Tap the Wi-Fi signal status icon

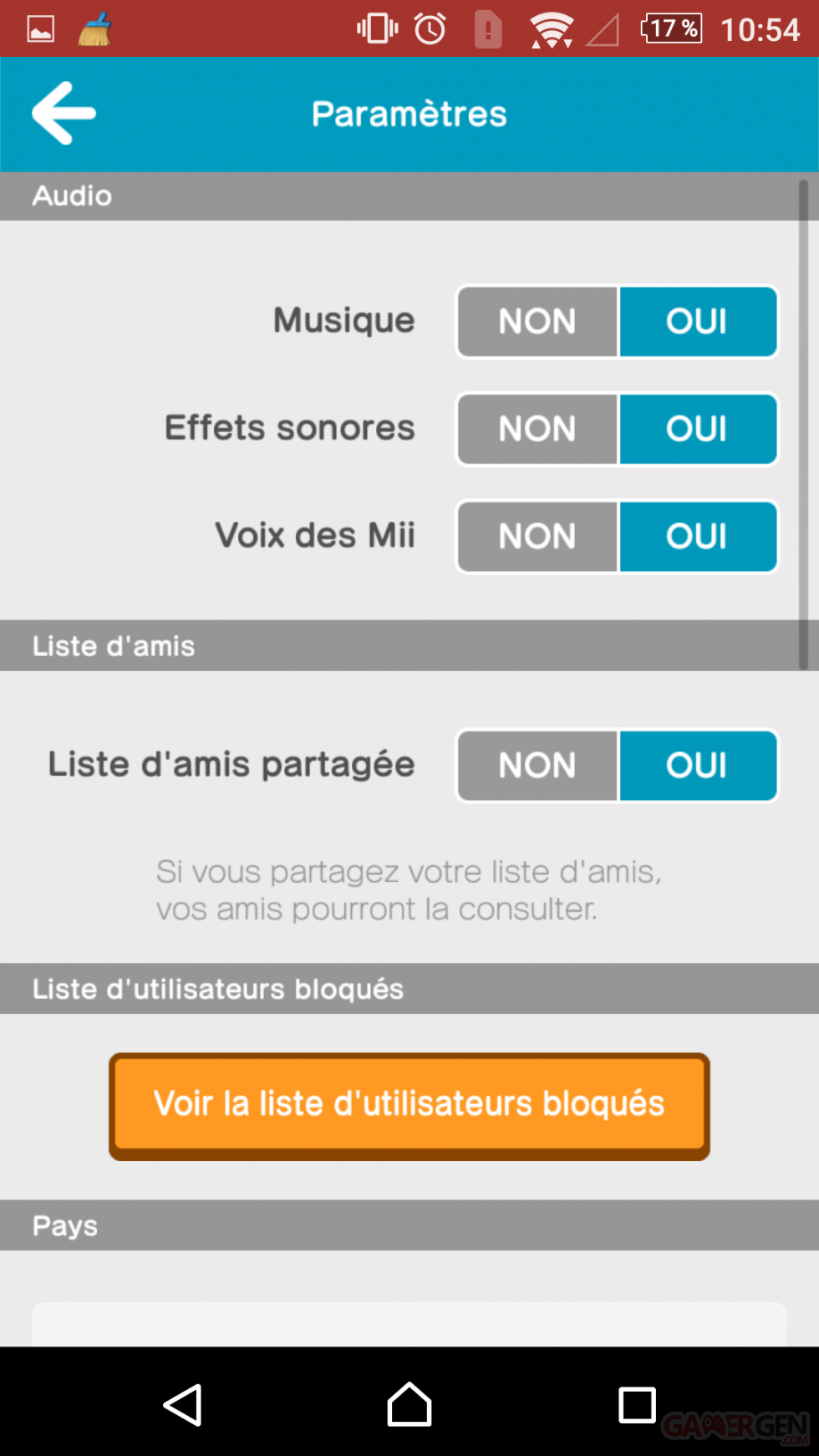pos(550,28)
